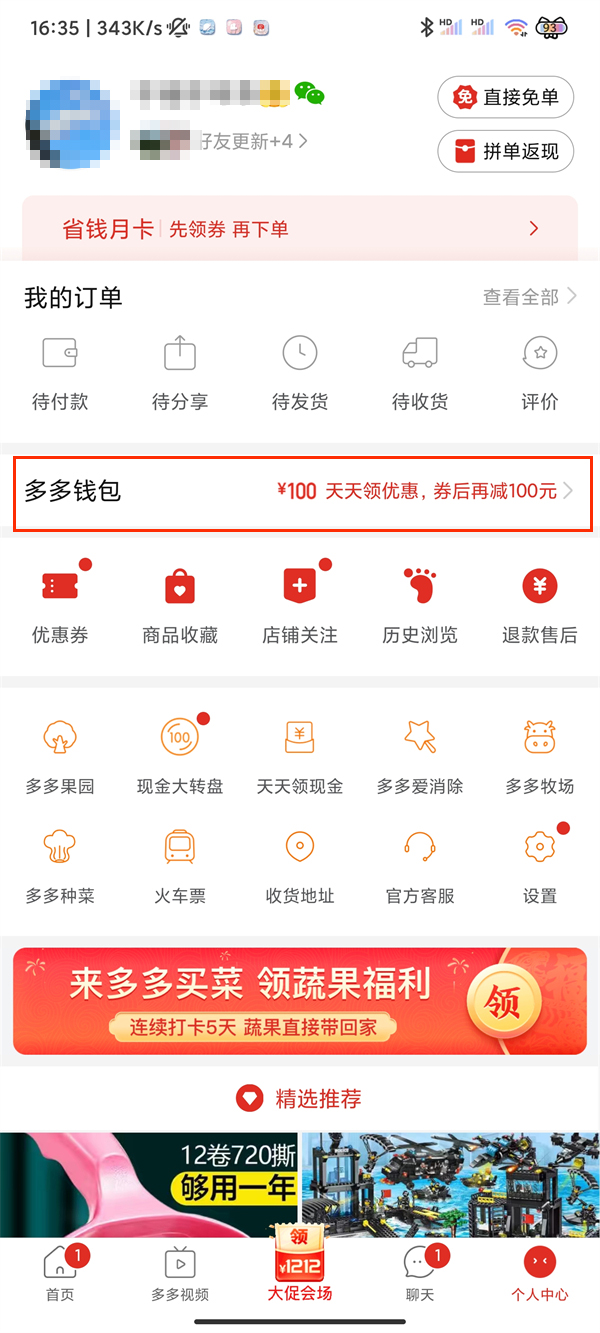The height and width of the screenshot is (1333, 600).
Task: Open 待付款 orders
Action: (x=60, y=374)
